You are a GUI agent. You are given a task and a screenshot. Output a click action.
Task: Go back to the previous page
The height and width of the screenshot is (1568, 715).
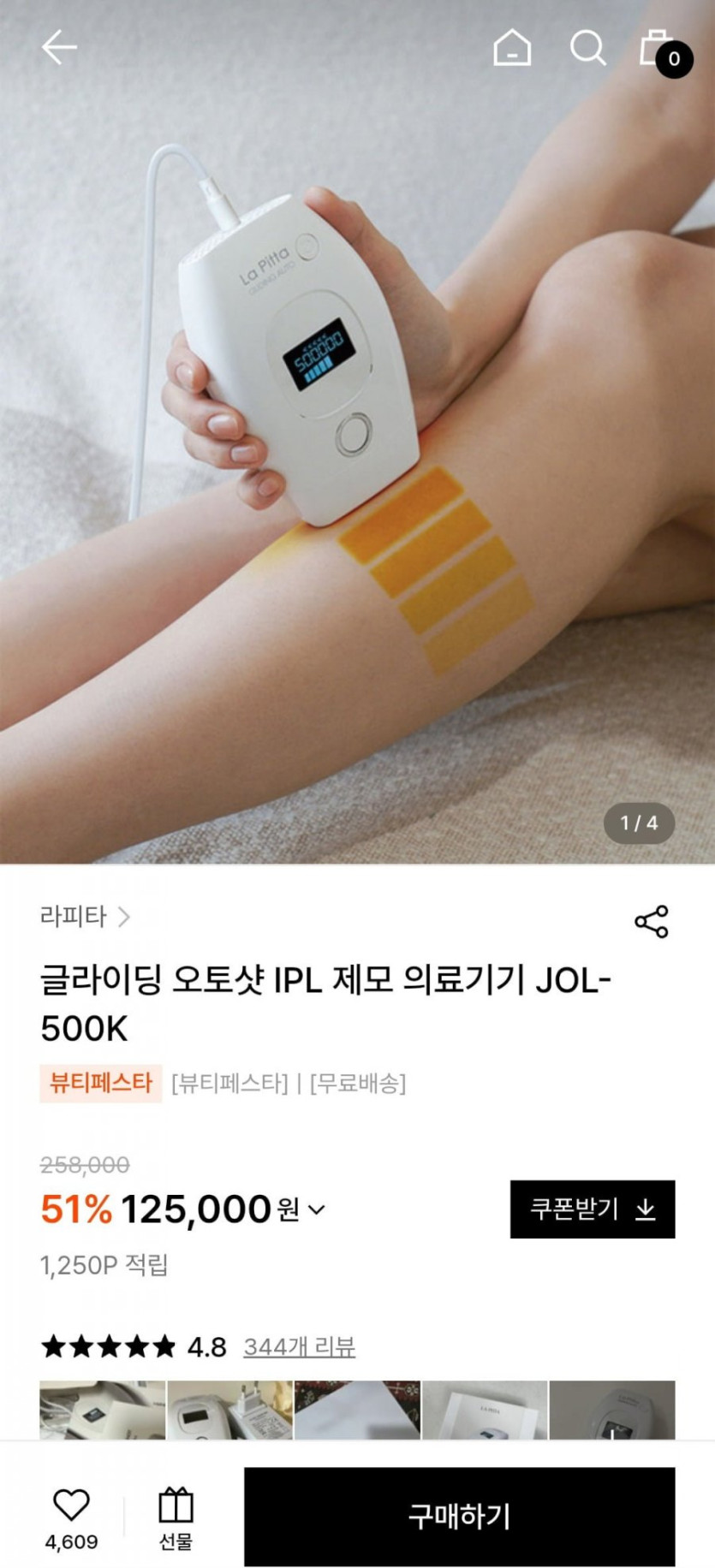[x=59, y=47]
